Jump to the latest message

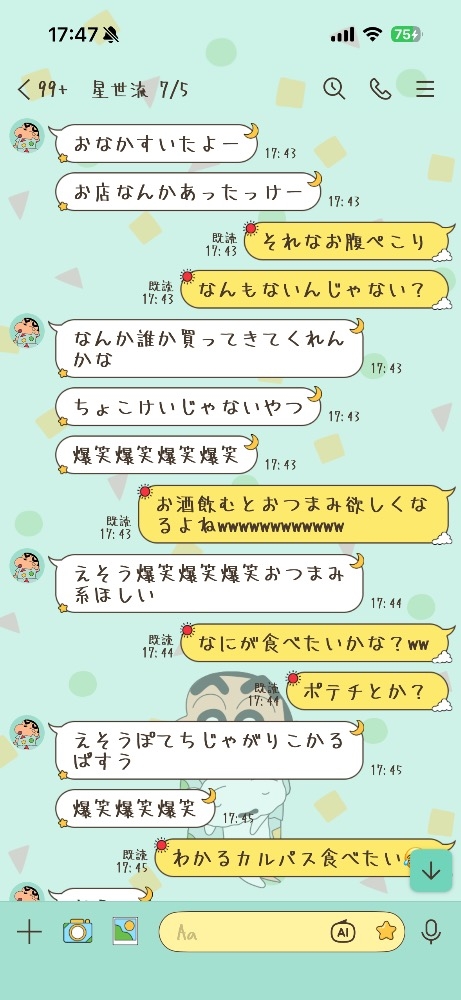pyautogui.click(x=431, y=871)
